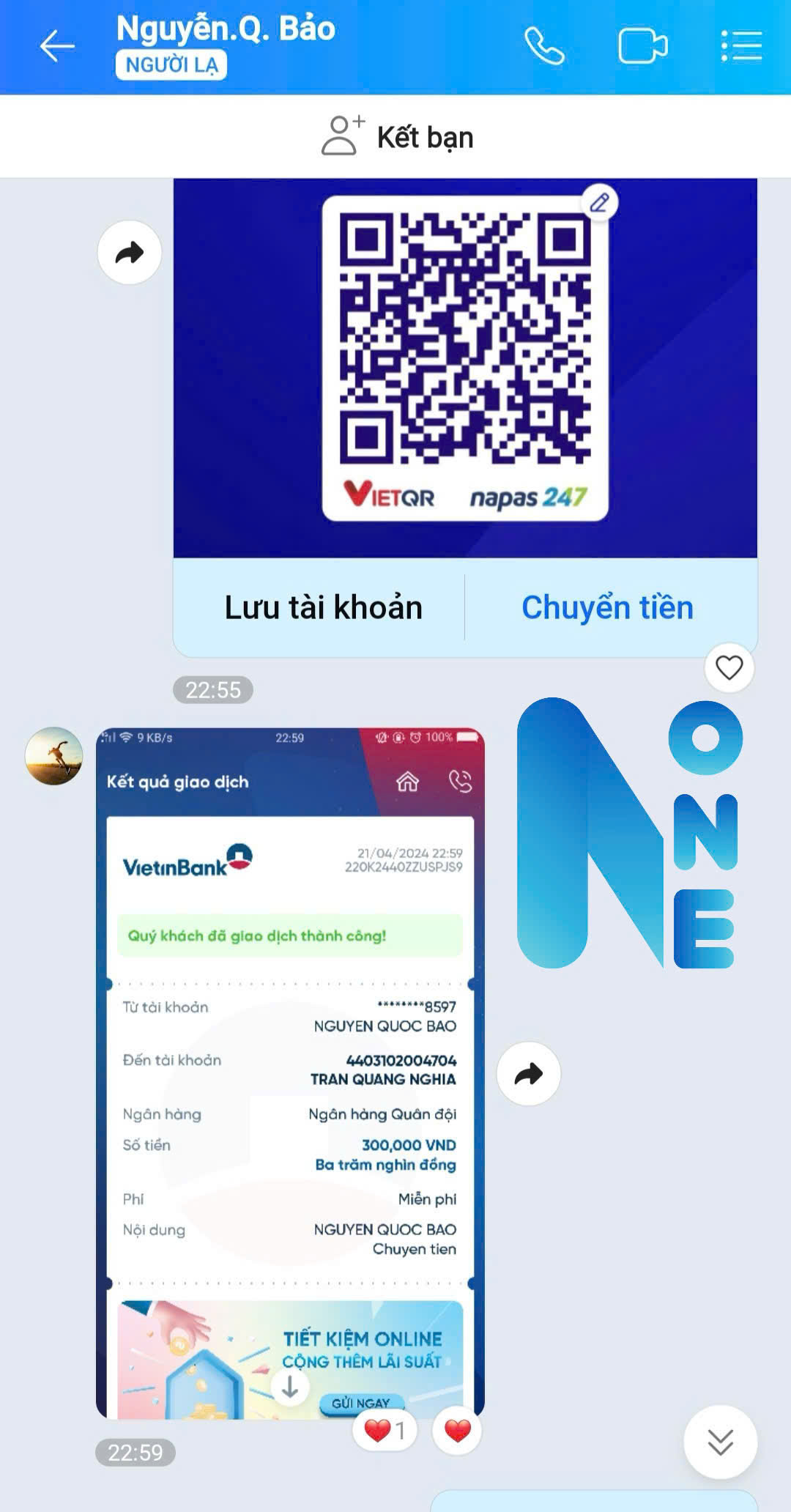The image size is (791, 1512).
Task: Forward the QR code message
Action: coord(130,253)
